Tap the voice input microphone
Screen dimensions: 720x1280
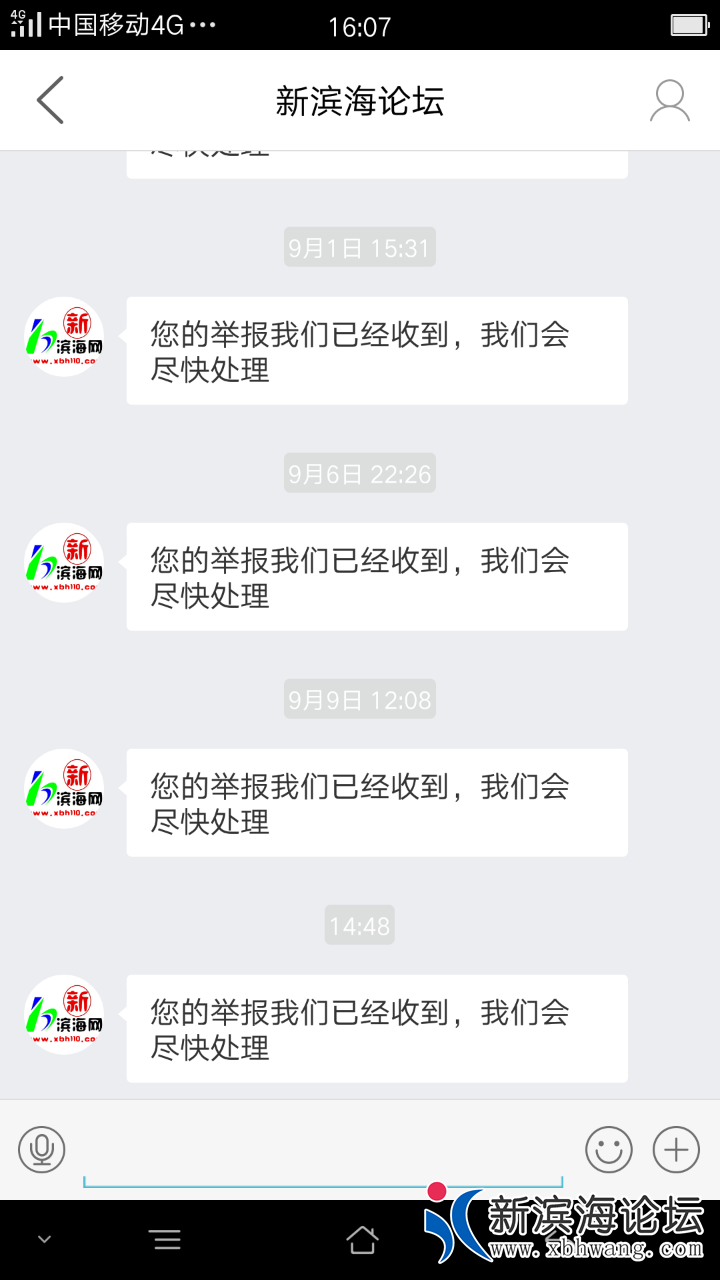42,1149
